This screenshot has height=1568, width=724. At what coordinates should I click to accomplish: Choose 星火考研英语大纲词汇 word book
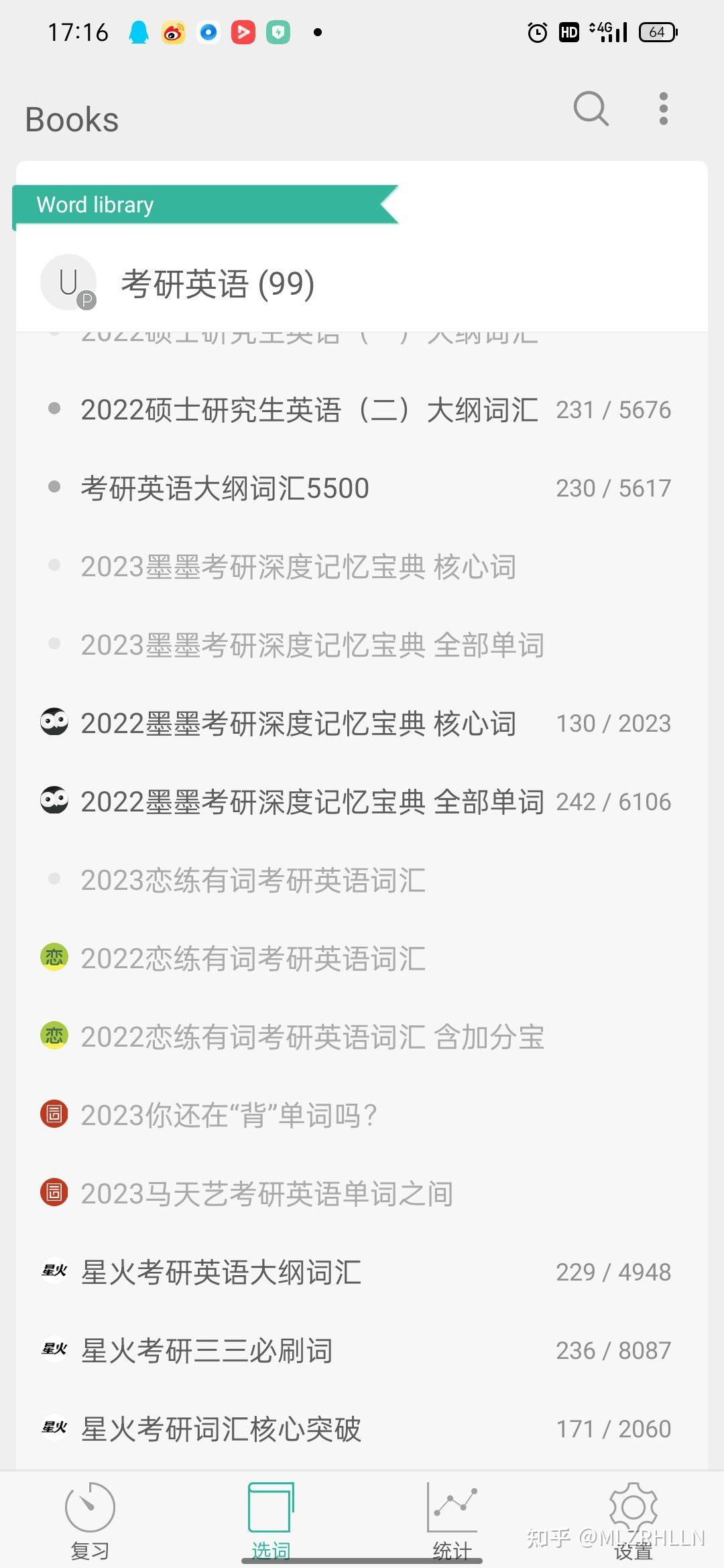221,1272
